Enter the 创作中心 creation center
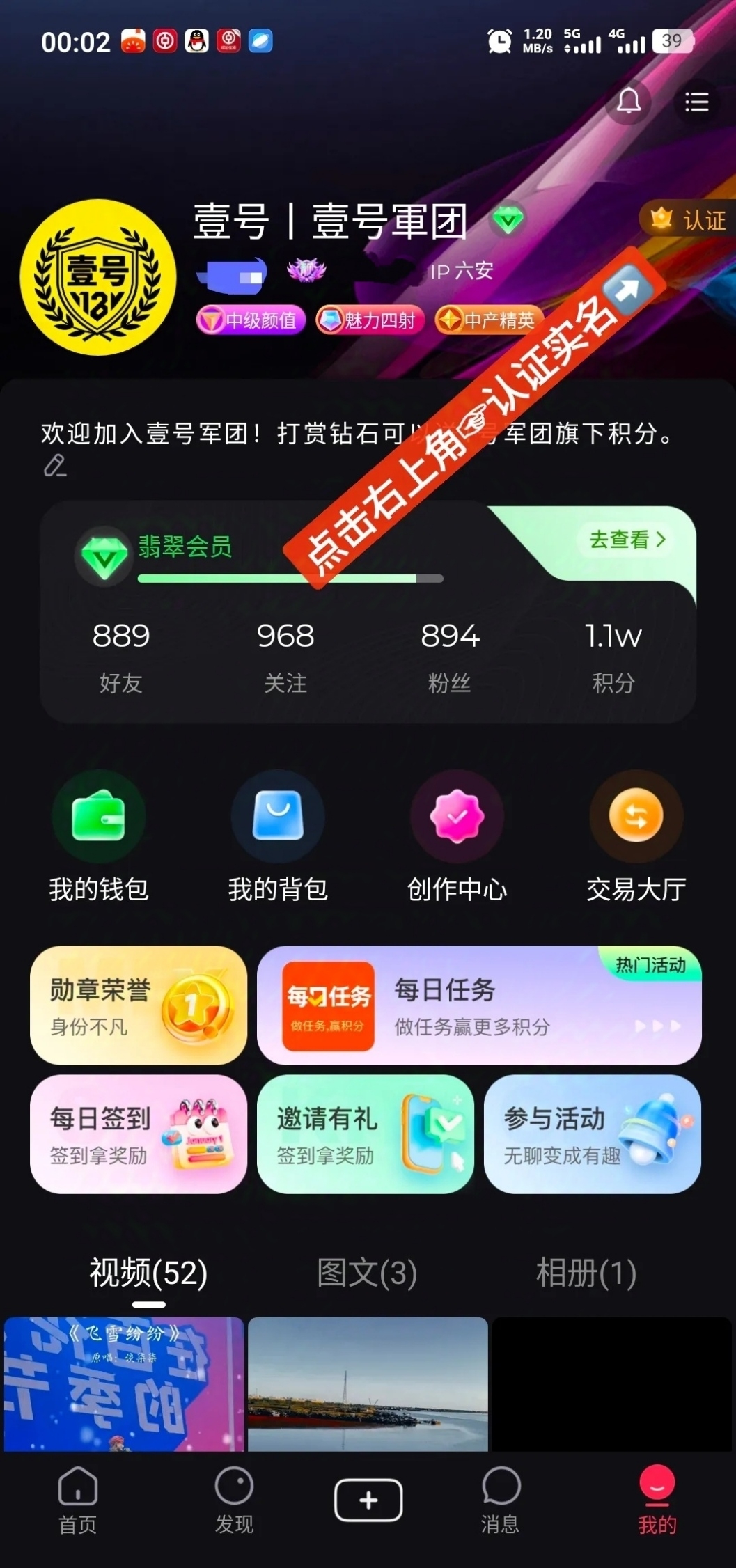This screenshot has height=1568, width=736. (457, 836)
